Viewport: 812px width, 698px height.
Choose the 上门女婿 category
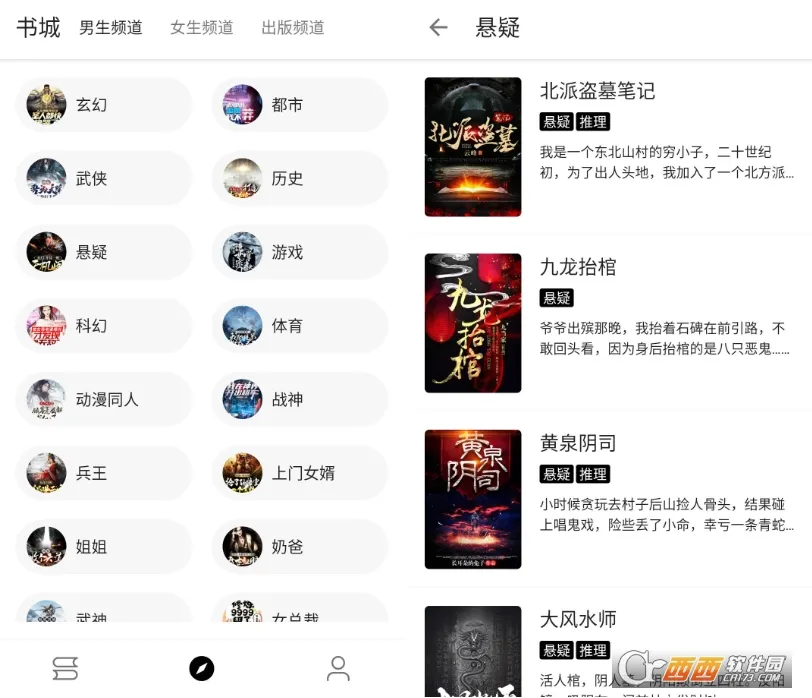[x=299, y=473]
